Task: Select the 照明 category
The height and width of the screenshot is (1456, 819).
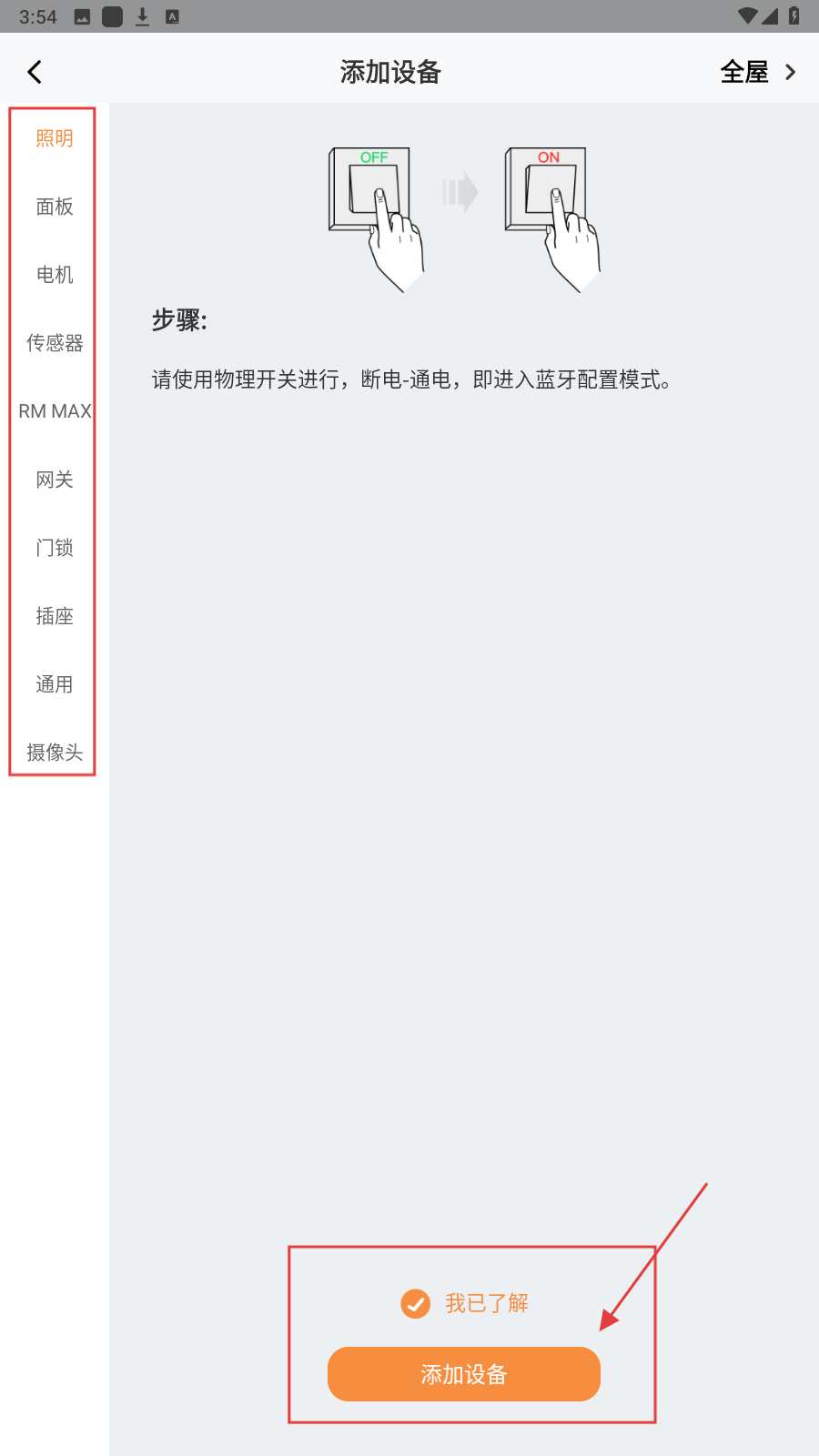Action: click(x=55, y=138)
